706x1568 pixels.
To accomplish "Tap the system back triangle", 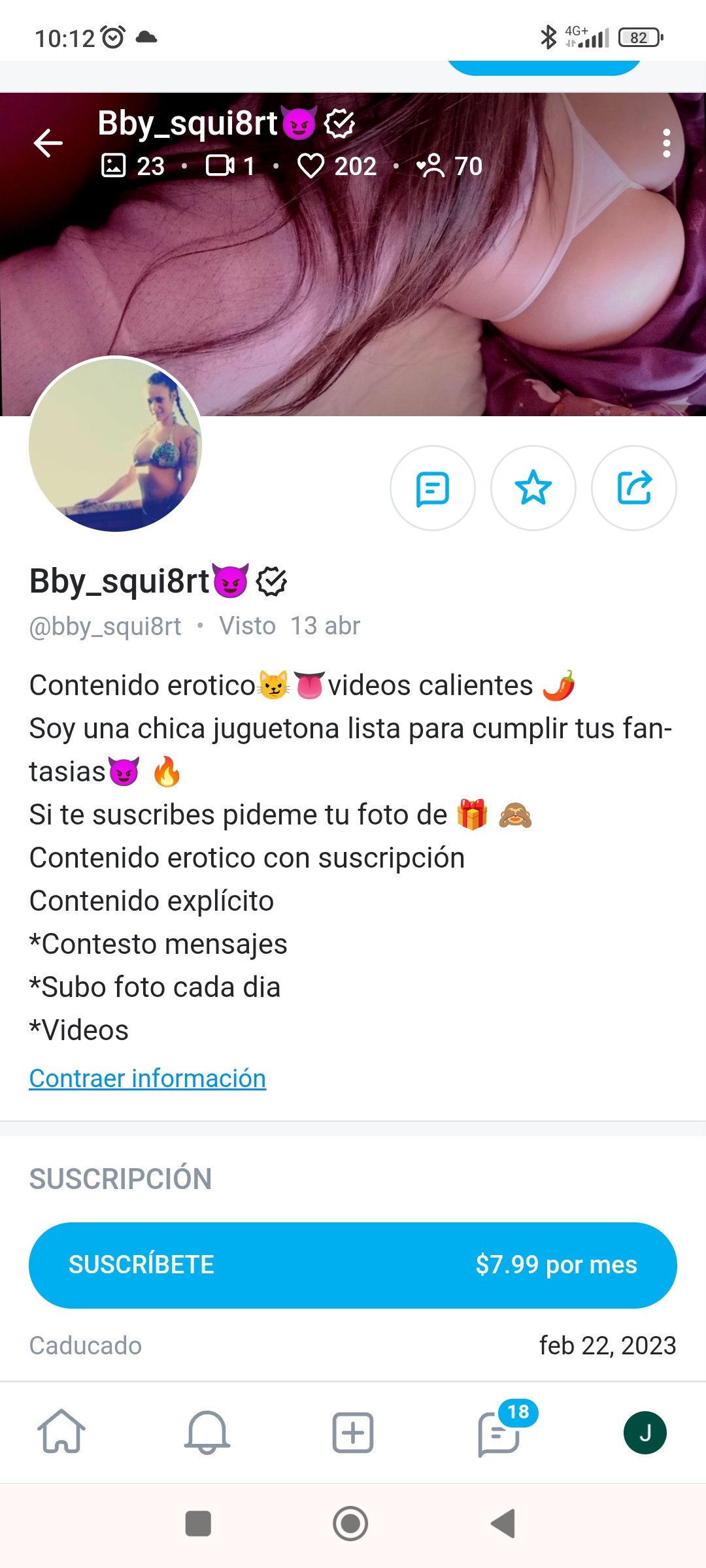I will tap(503, 1524).
